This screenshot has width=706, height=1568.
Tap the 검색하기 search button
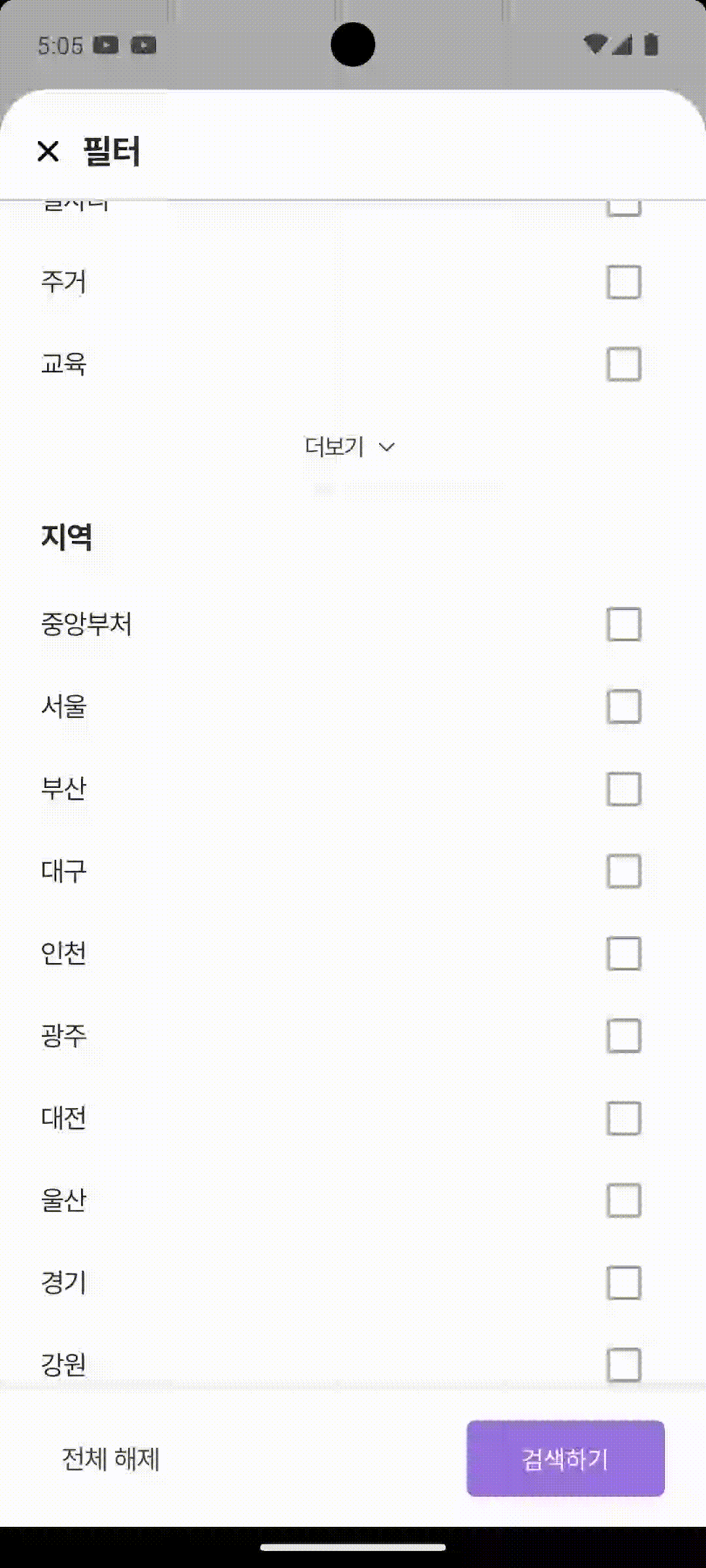[x=565, y=1459]
